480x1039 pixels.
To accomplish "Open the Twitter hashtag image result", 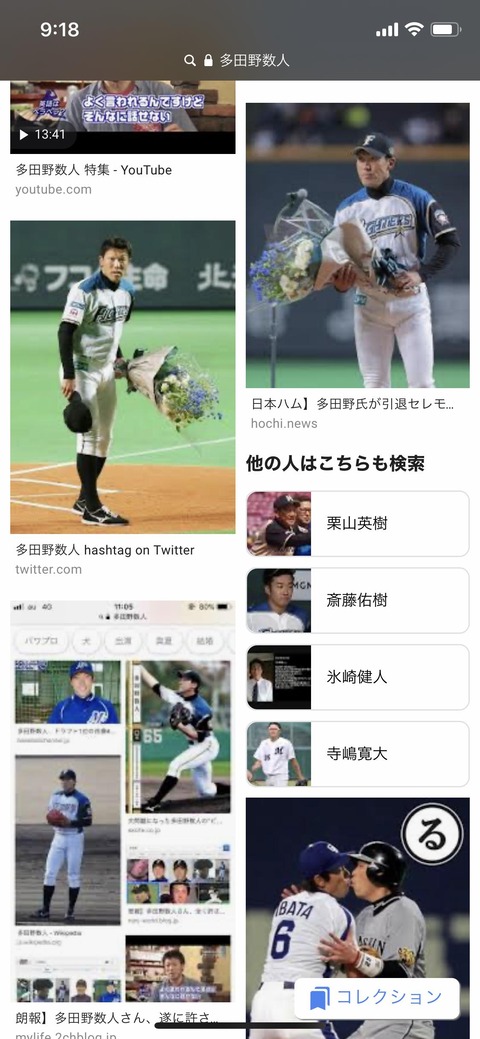I will pyautogui.click(x=123, y=377).
